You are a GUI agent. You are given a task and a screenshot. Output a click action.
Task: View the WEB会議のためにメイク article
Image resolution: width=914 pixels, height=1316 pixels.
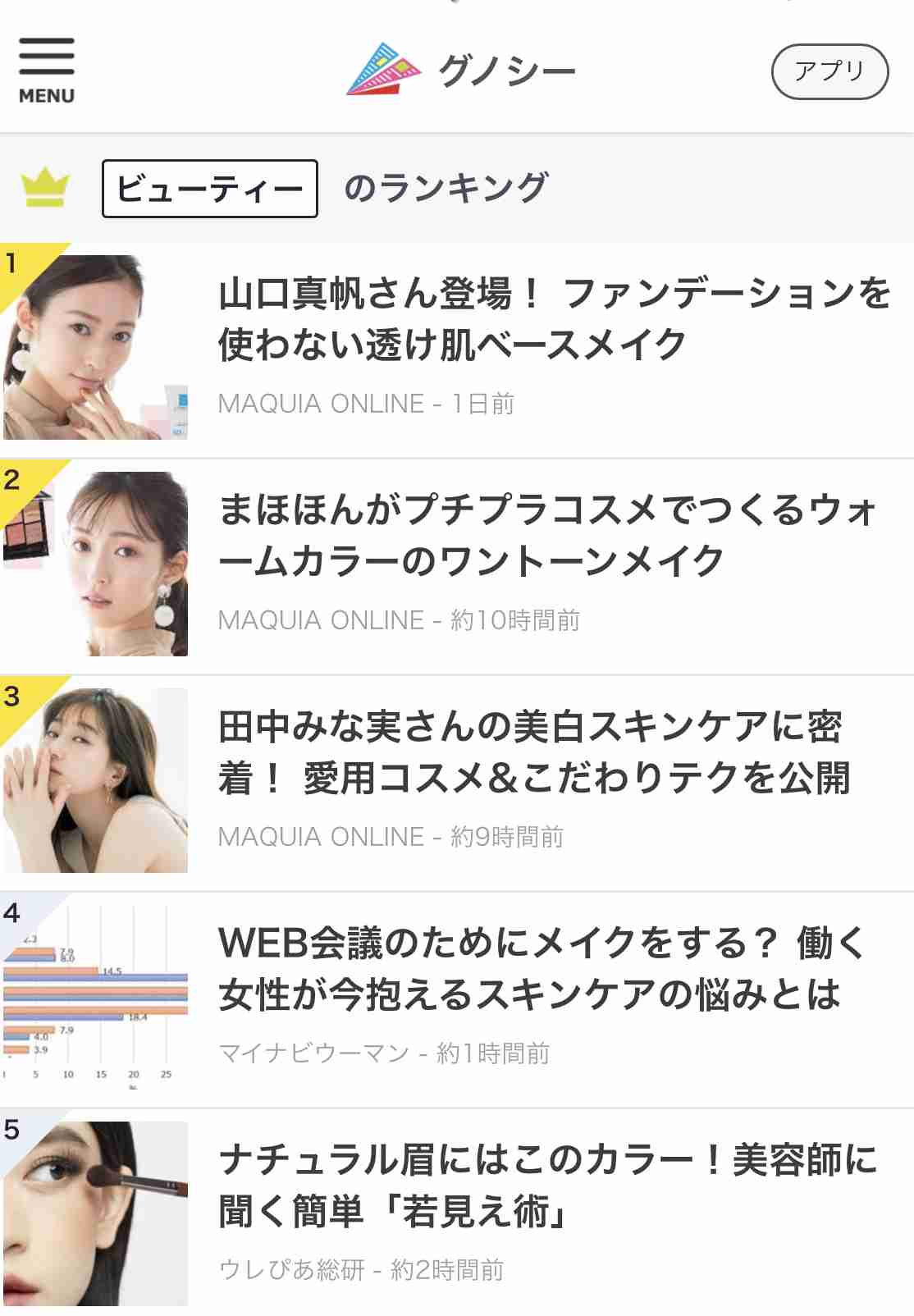(x=542, y=968)
